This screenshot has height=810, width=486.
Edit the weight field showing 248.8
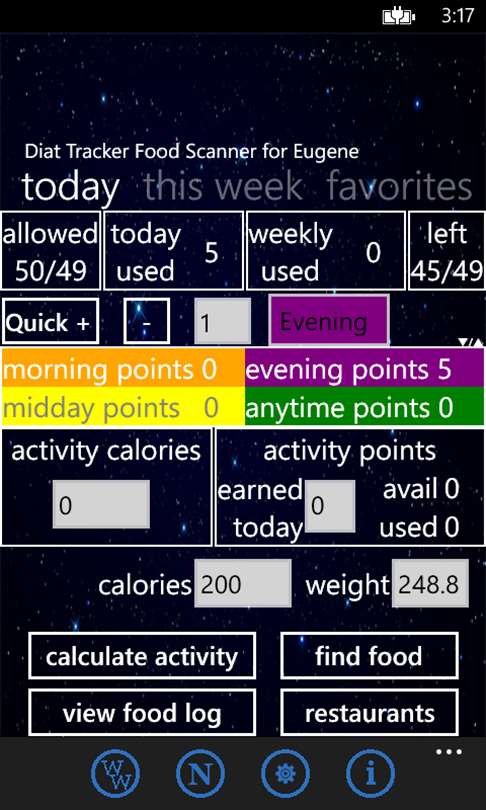coord(430,584)
